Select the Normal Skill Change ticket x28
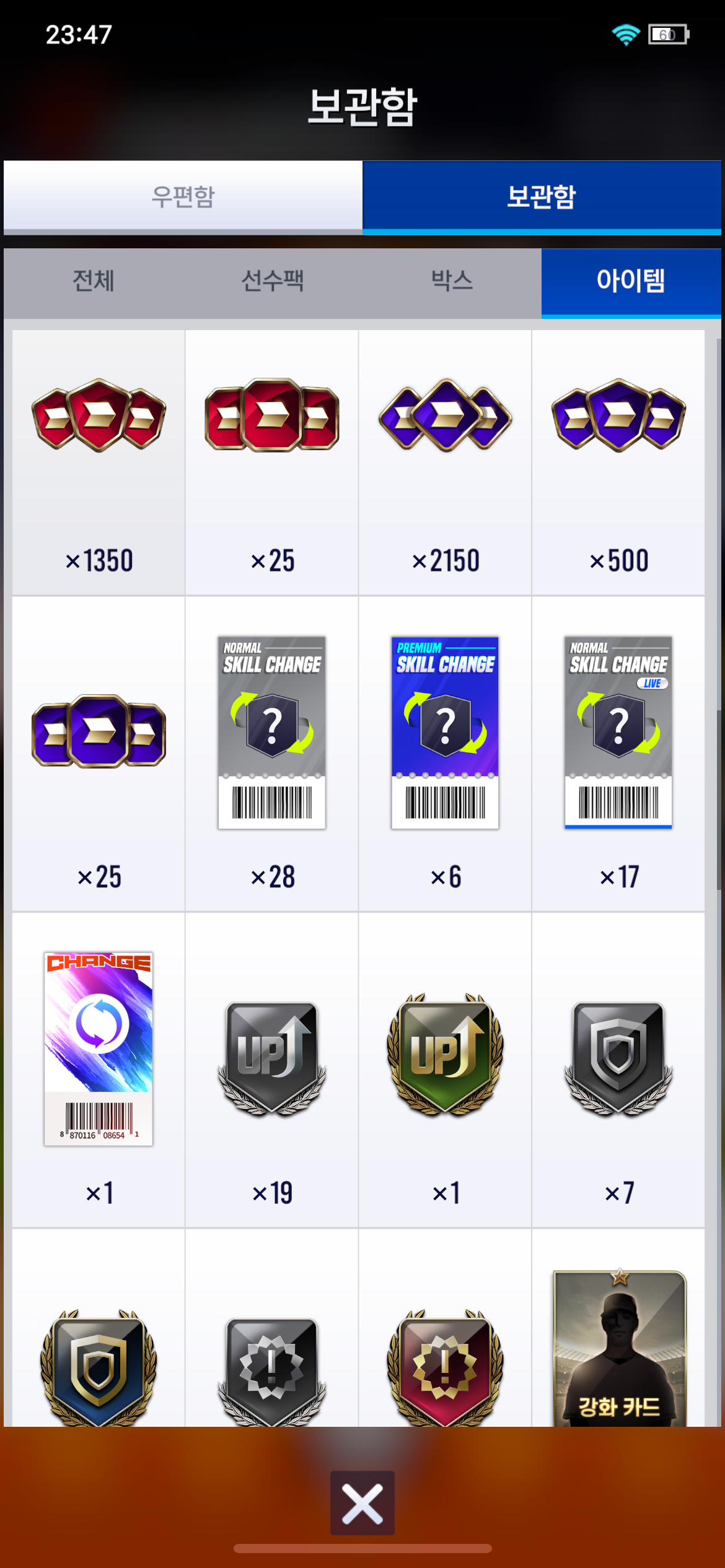 click(271, 753)
